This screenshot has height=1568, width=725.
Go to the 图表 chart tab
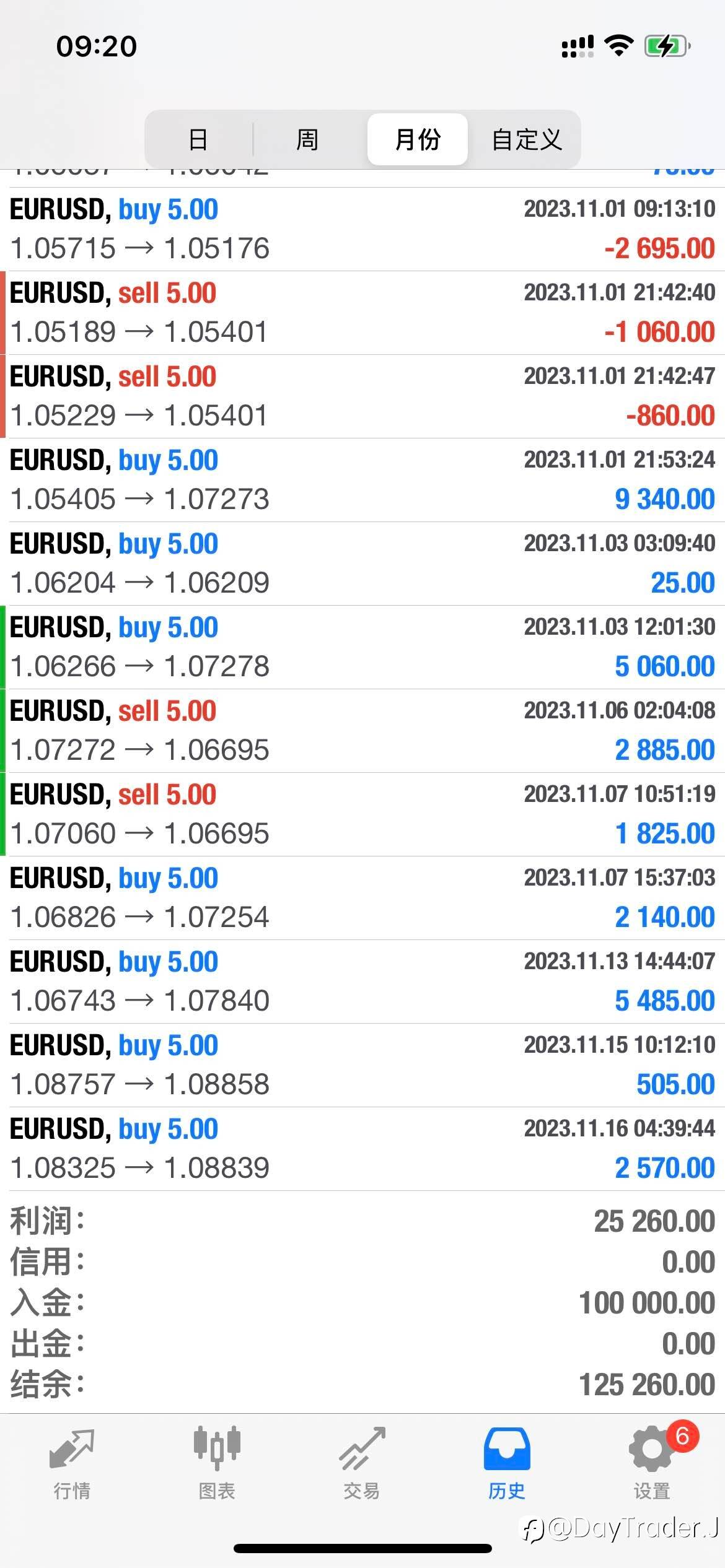pyautogui.click(x=217, y=1464)
